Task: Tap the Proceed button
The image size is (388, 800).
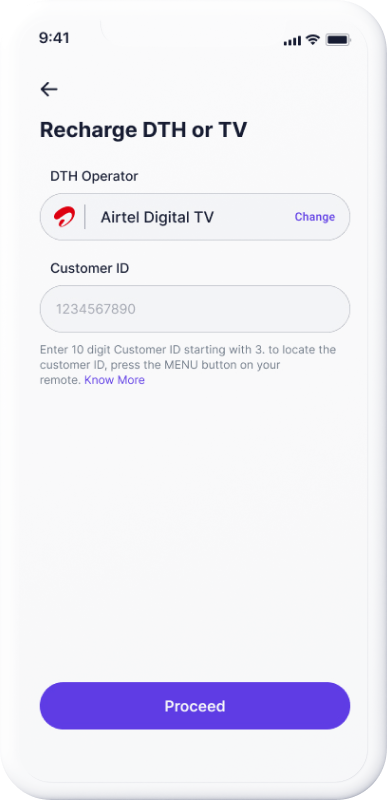Action: pos(195,706)
